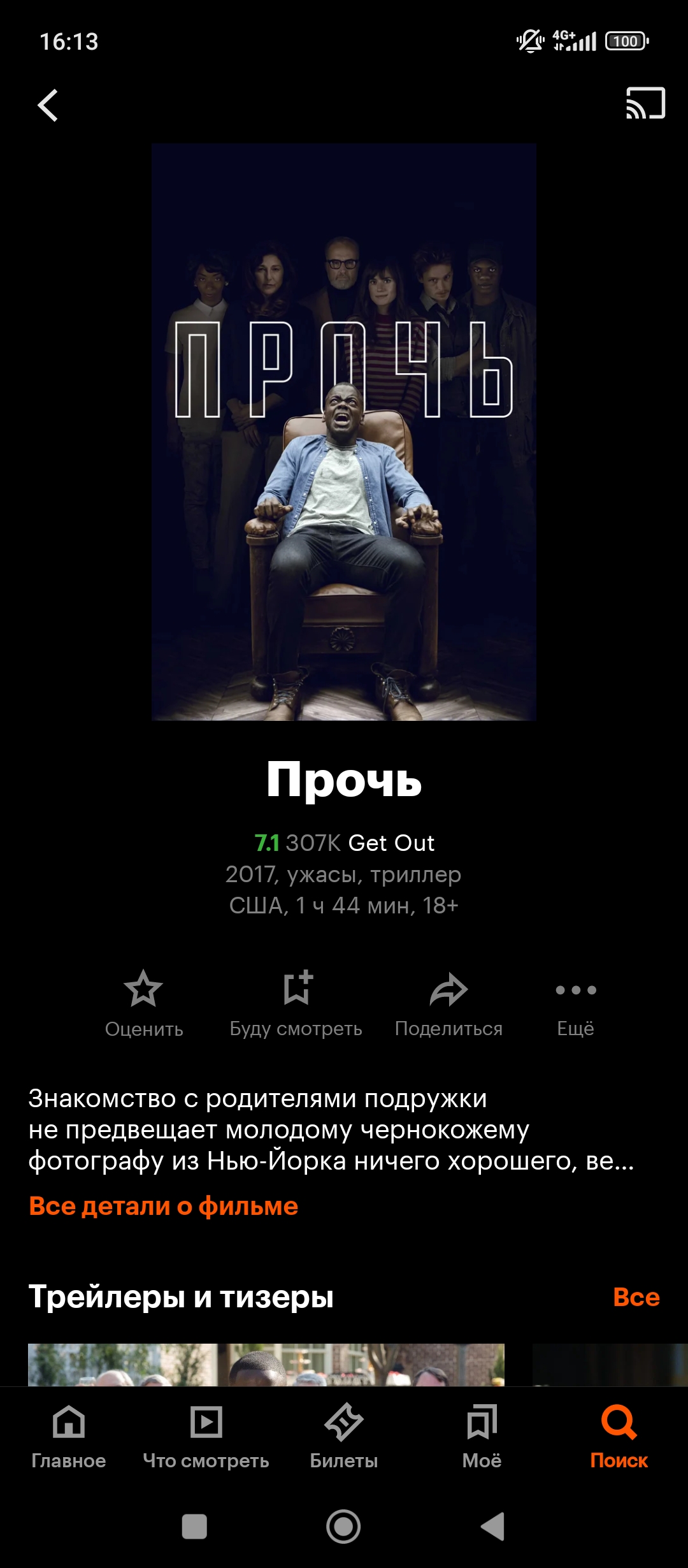Tap the system home button

coord(343,1527)
